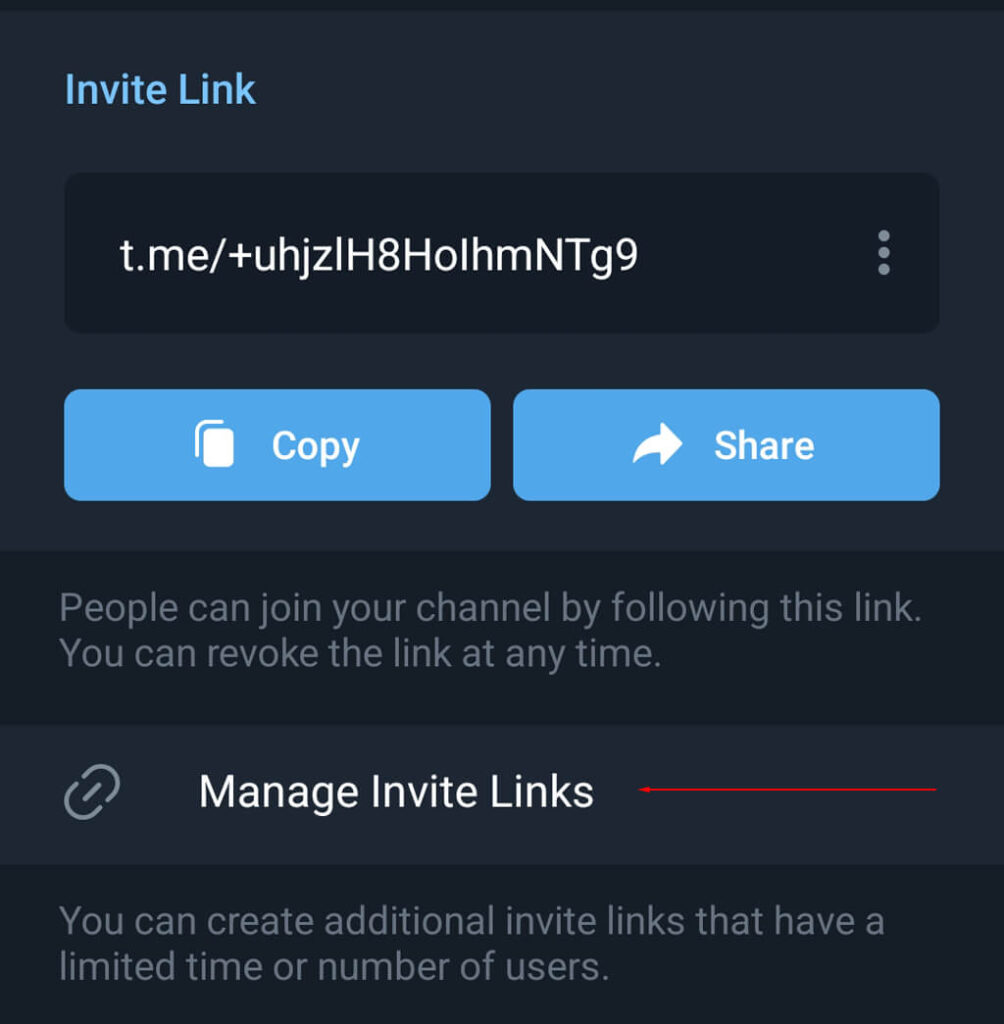Copy the invite link
Viewport: 1004px width, 1024px height.
277,445
